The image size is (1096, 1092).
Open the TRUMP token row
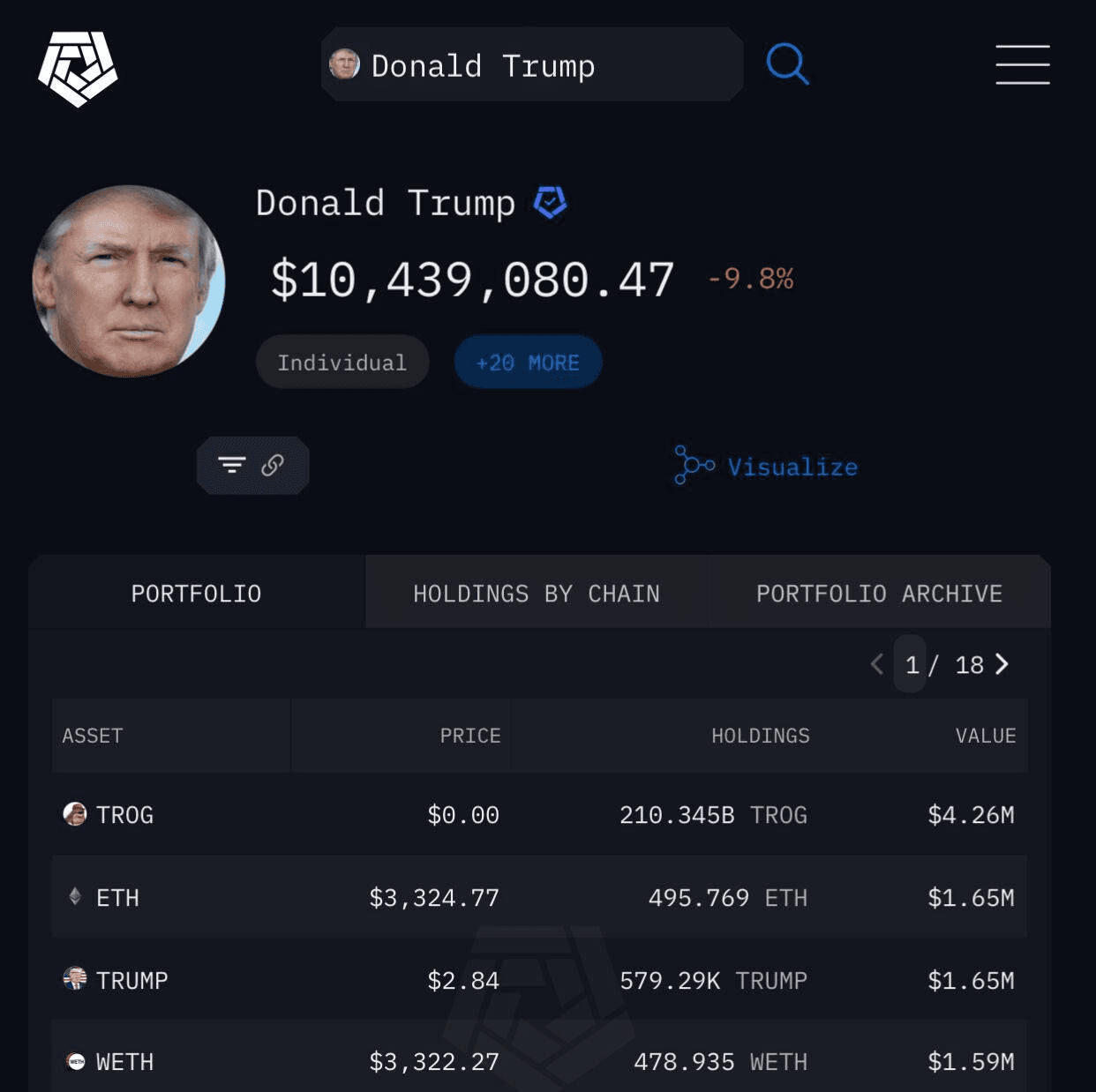pyautogui.click(x=131, y=981)
